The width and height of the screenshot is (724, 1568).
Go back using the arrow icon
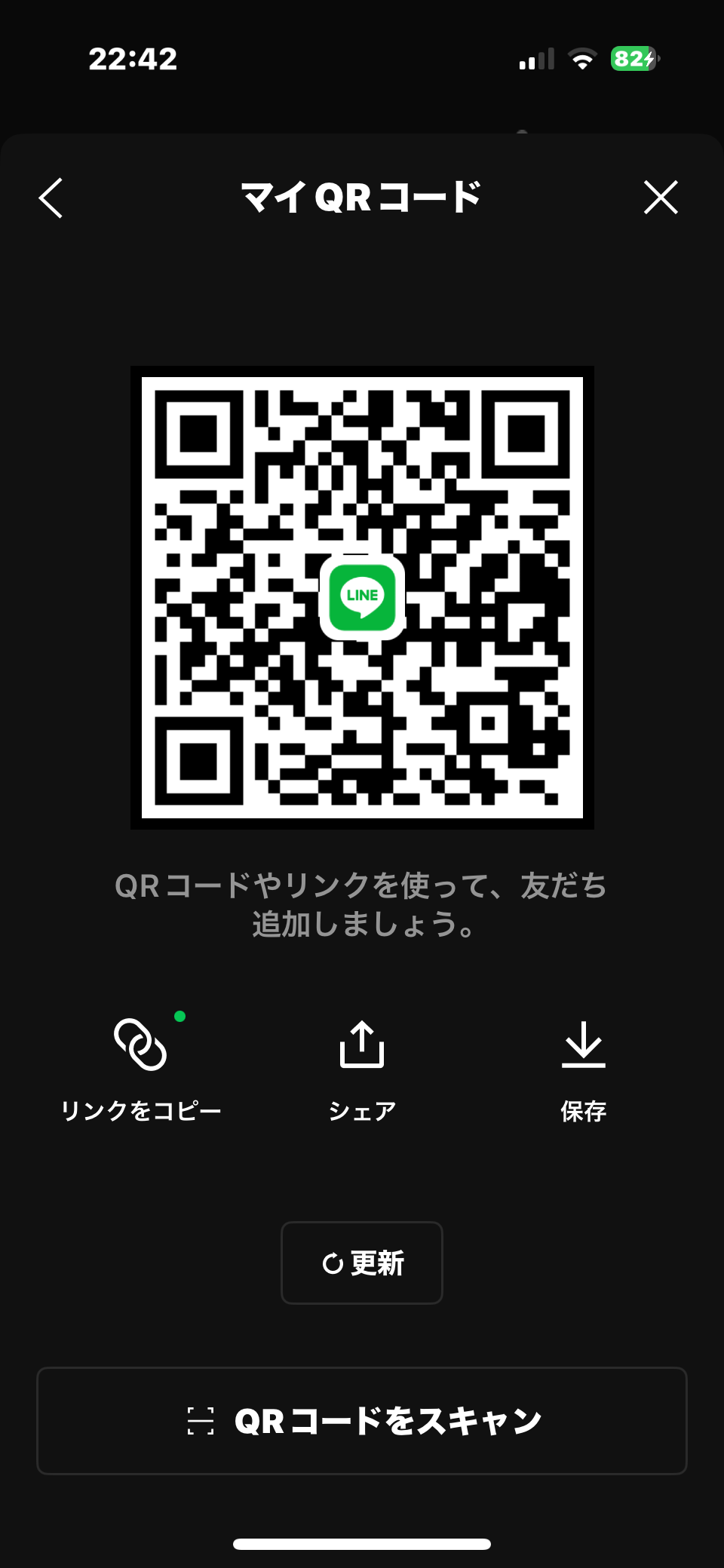tap(51, 198)
